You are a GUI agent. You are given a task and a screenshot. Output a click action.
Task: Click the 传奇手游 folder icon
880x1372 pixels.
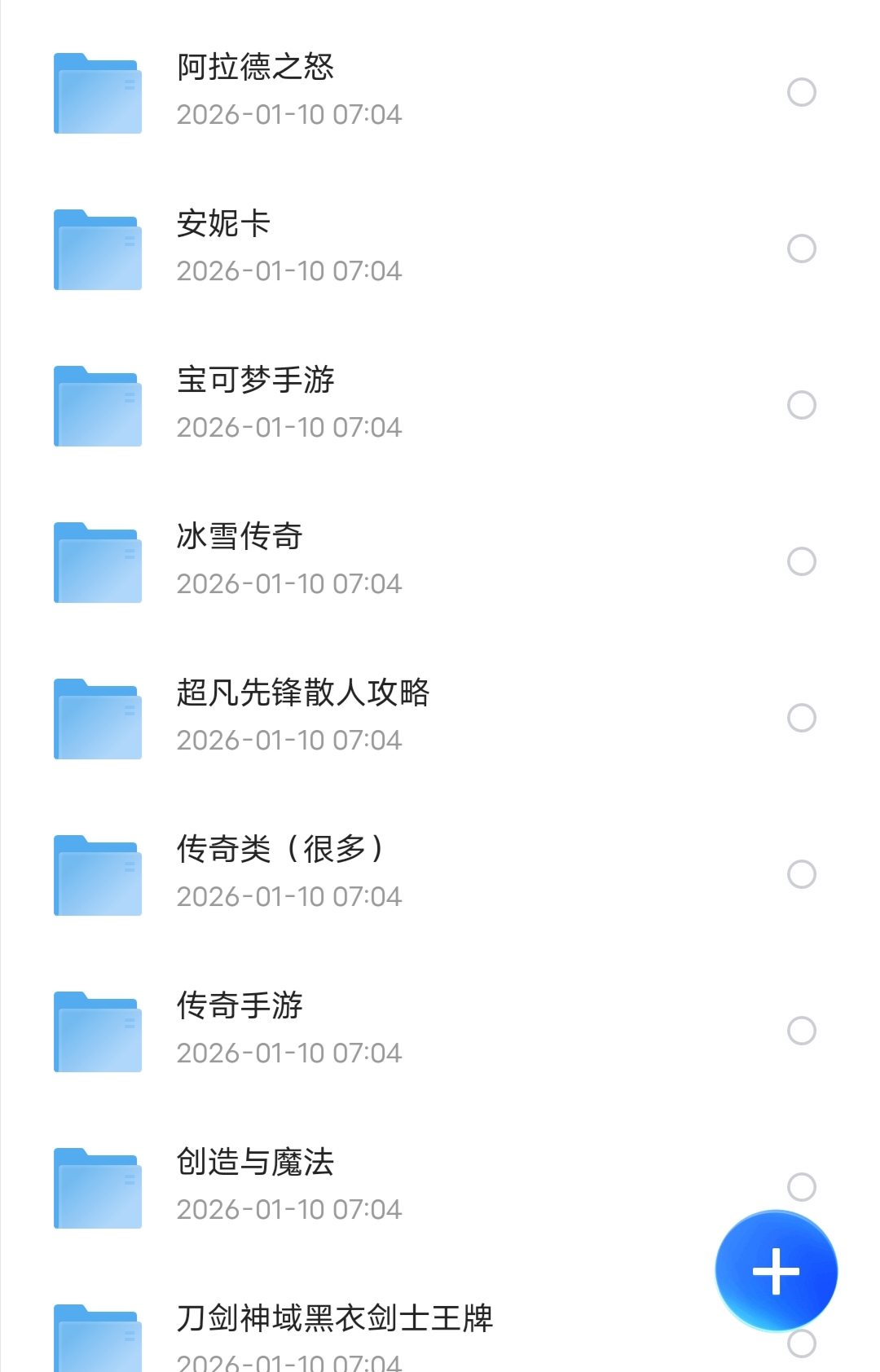click(x=96, y=1030)
